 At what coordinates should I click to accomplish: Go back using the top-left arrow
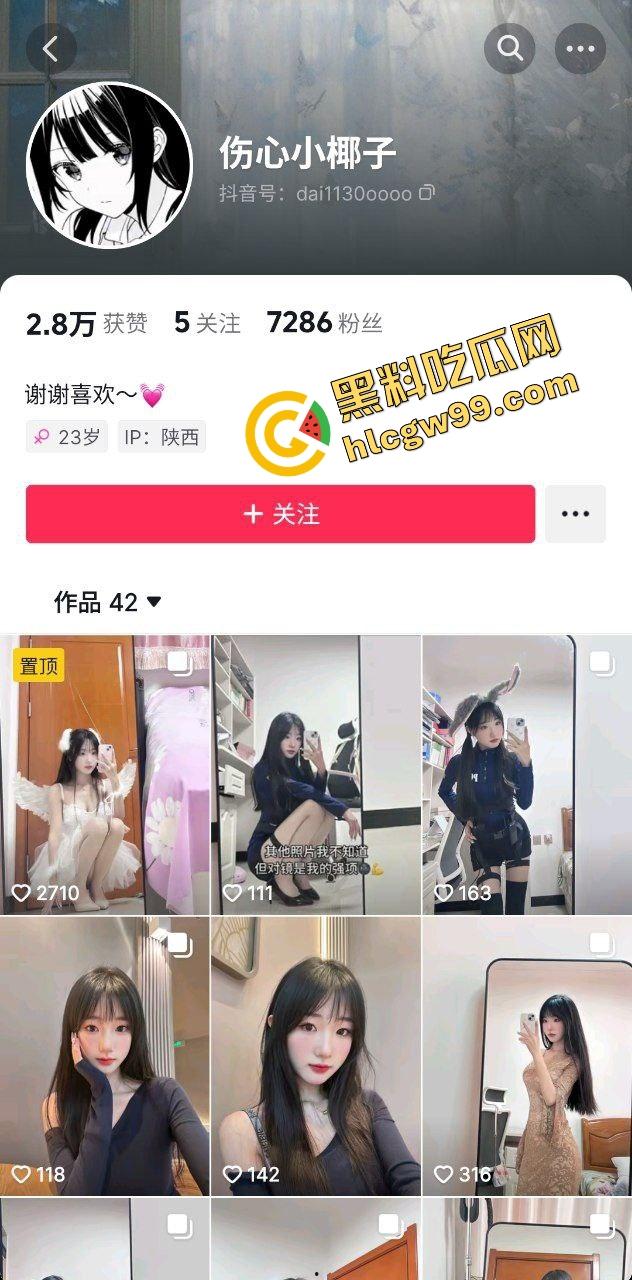(51, 48)
